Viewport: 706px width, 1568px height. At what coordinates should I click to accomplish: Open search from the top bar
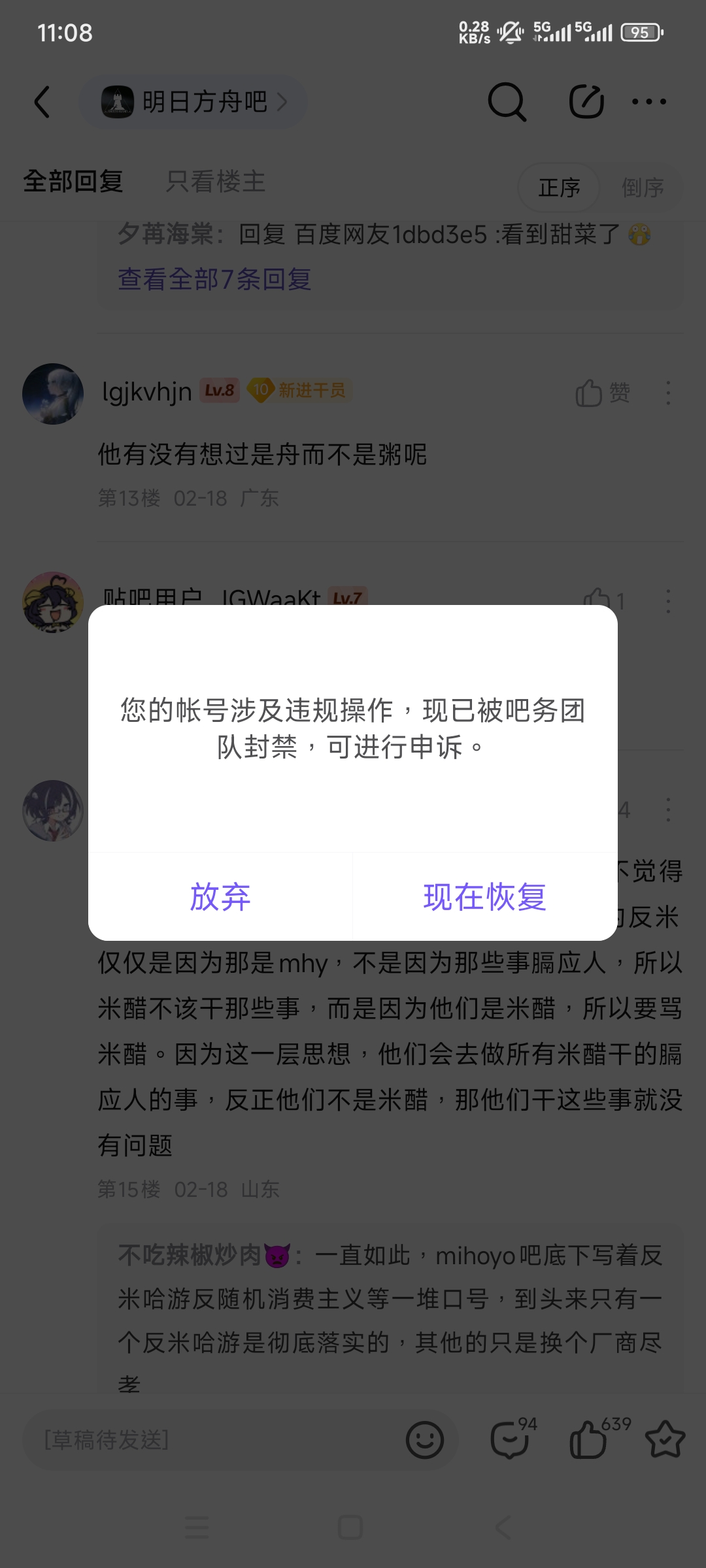coord(507,102)
